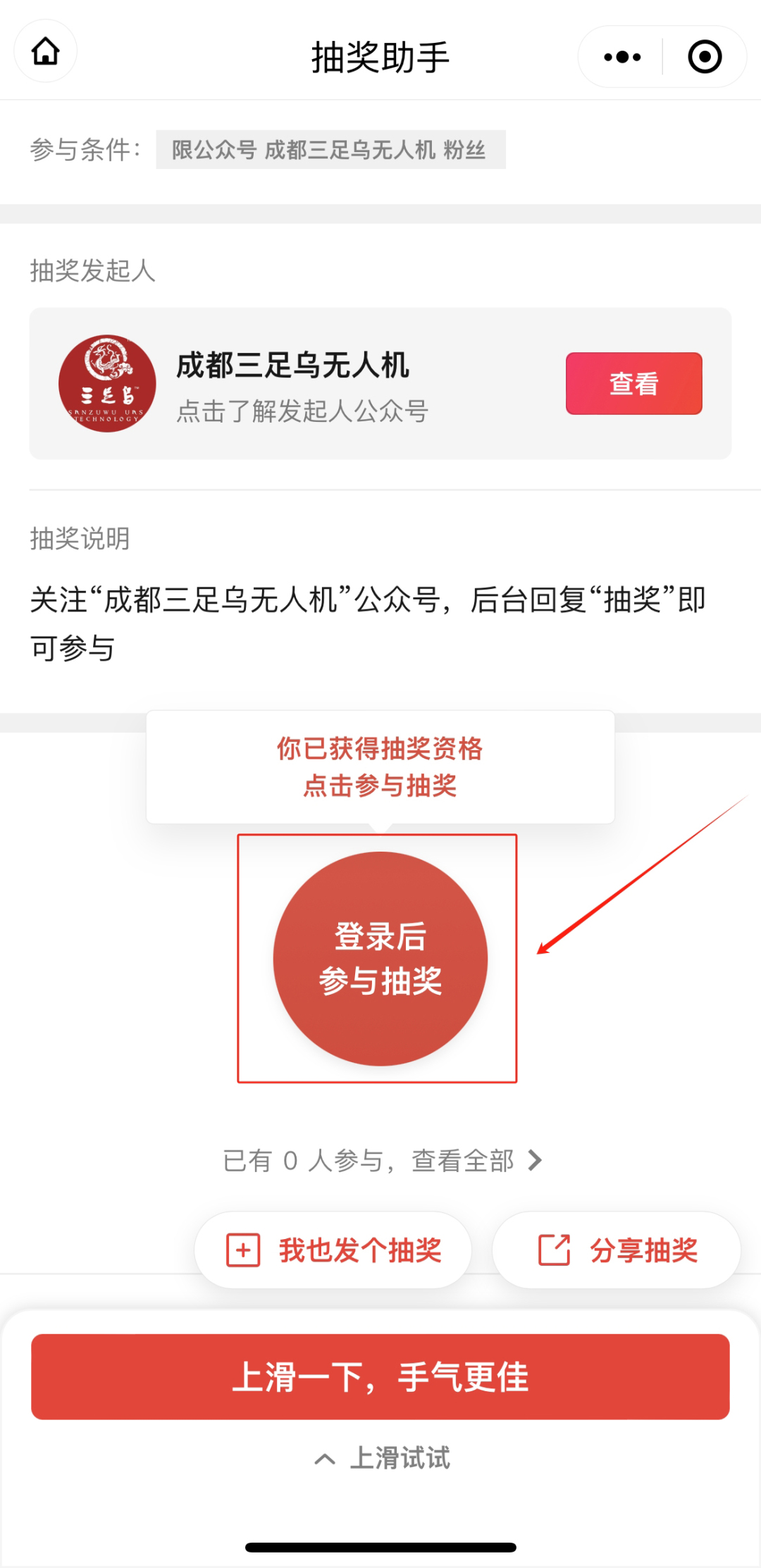Close the mini program via circle icon
Viewport: 761px width, 1568px height.
pos(705,57)
